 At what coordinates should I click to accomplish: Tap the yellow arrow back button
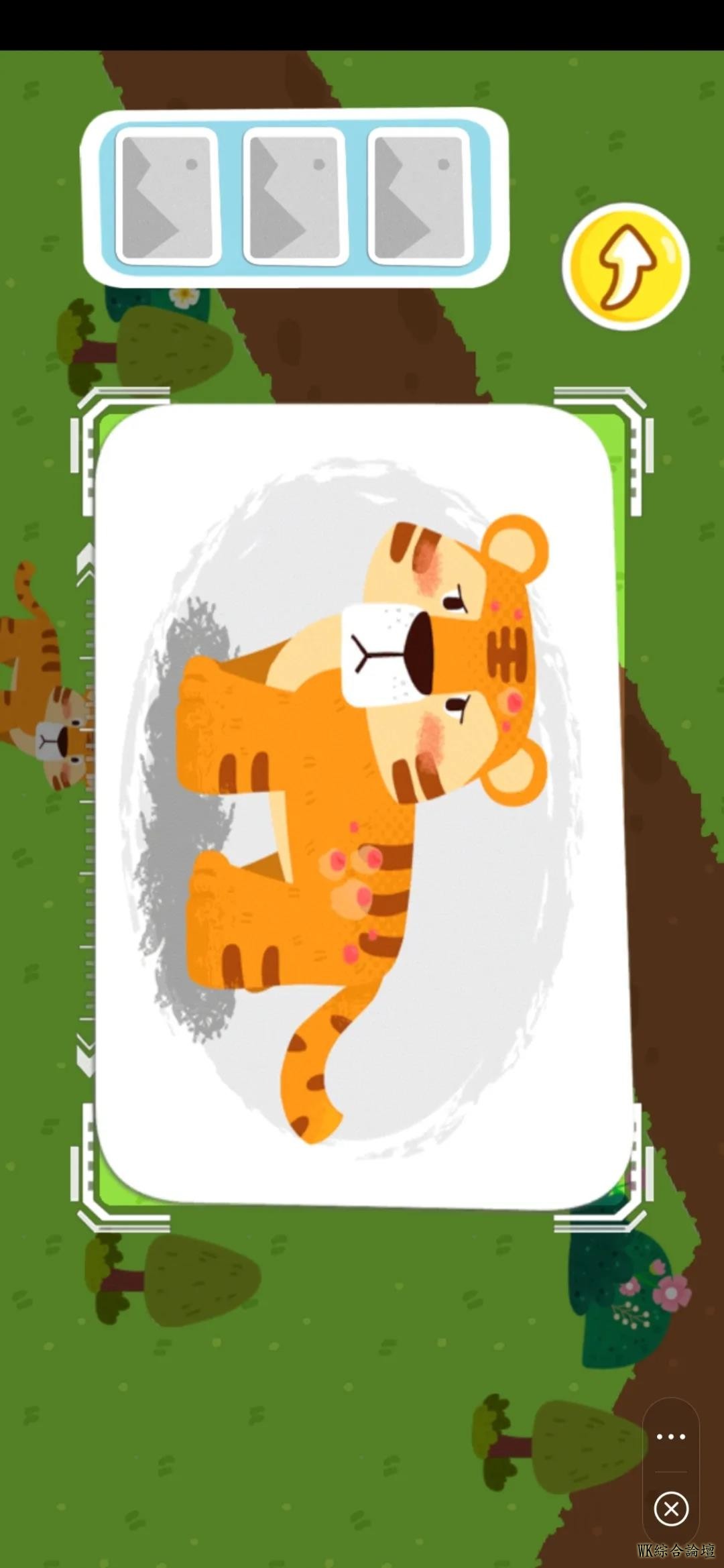point(625,266)
